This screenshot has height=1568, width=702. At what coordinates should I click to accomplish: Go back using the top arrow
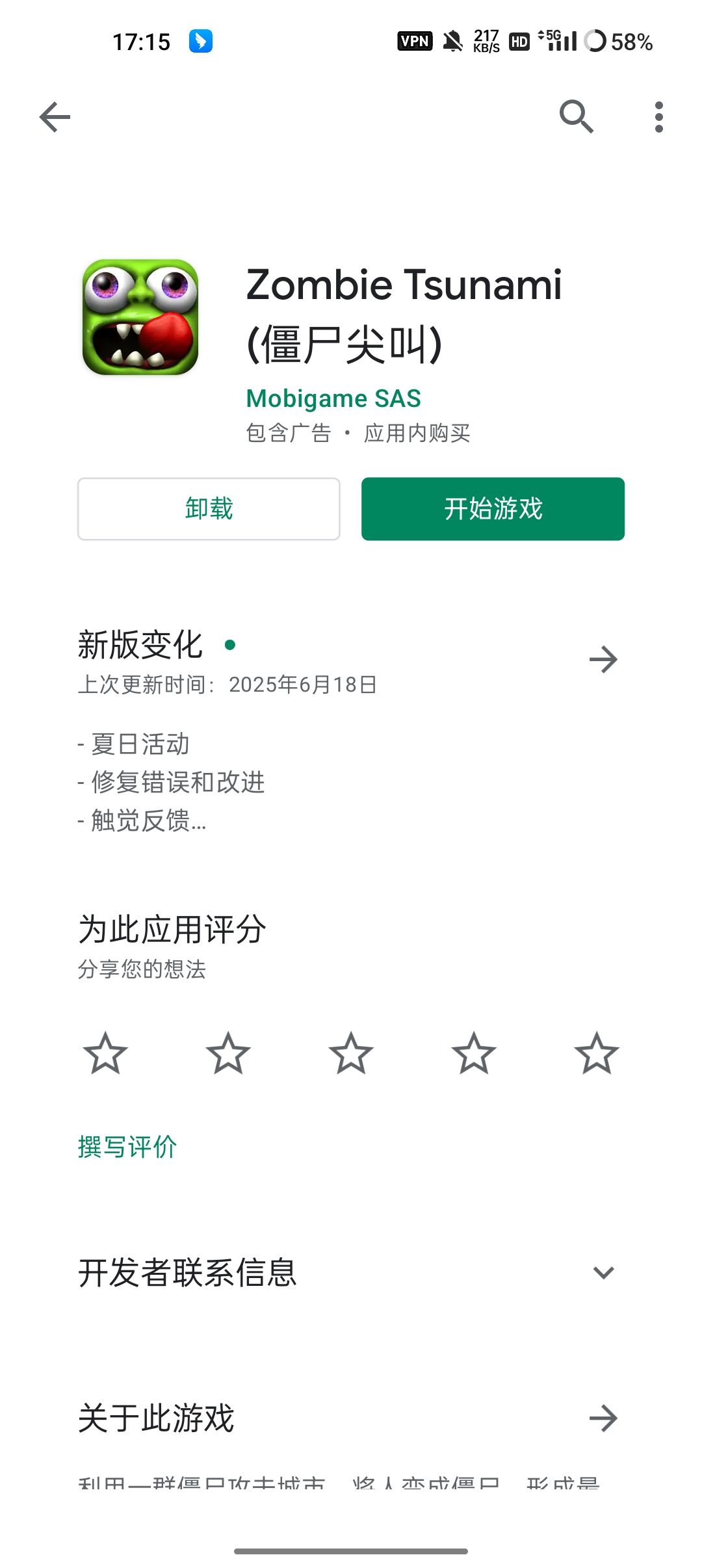[x=55, y=117]
